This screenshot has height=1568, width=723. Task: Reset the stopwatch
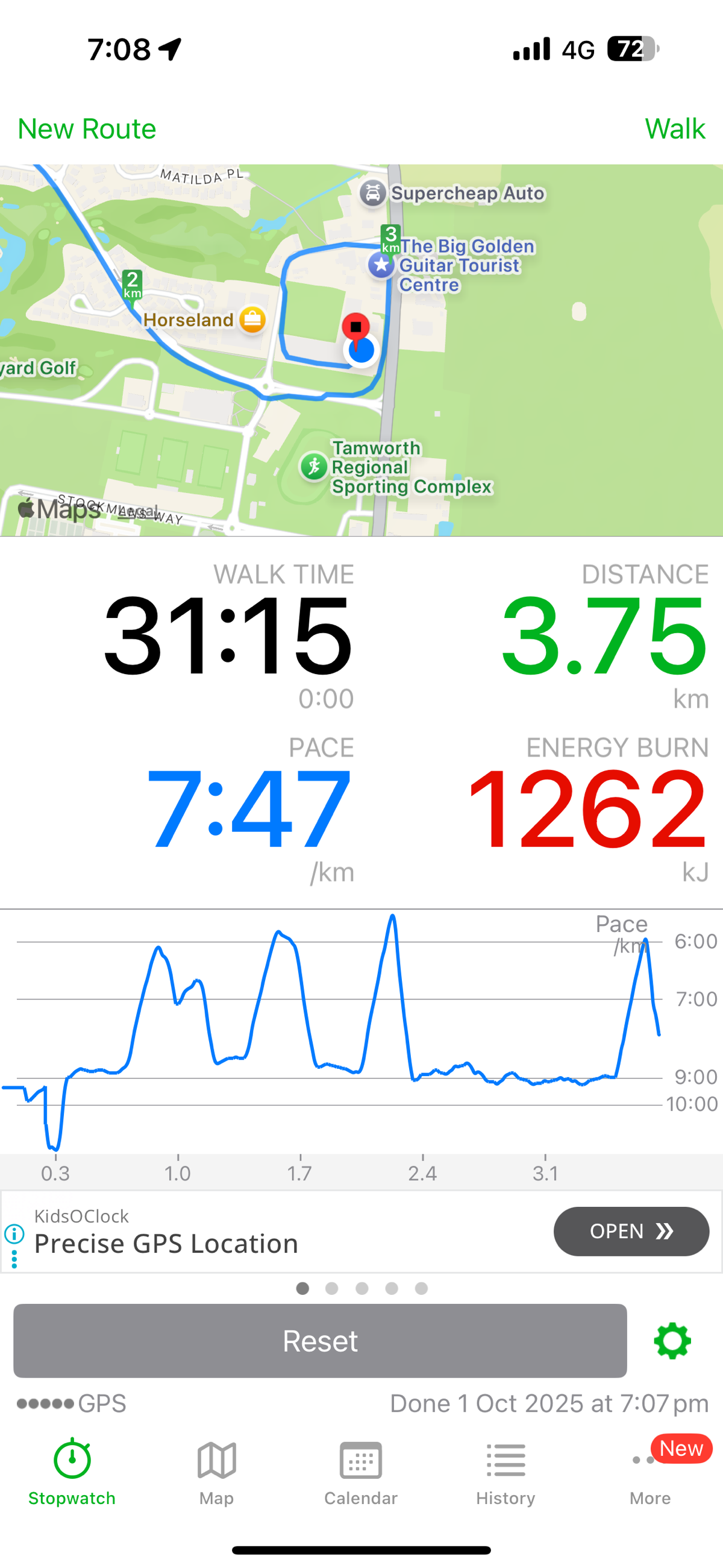320,1341
